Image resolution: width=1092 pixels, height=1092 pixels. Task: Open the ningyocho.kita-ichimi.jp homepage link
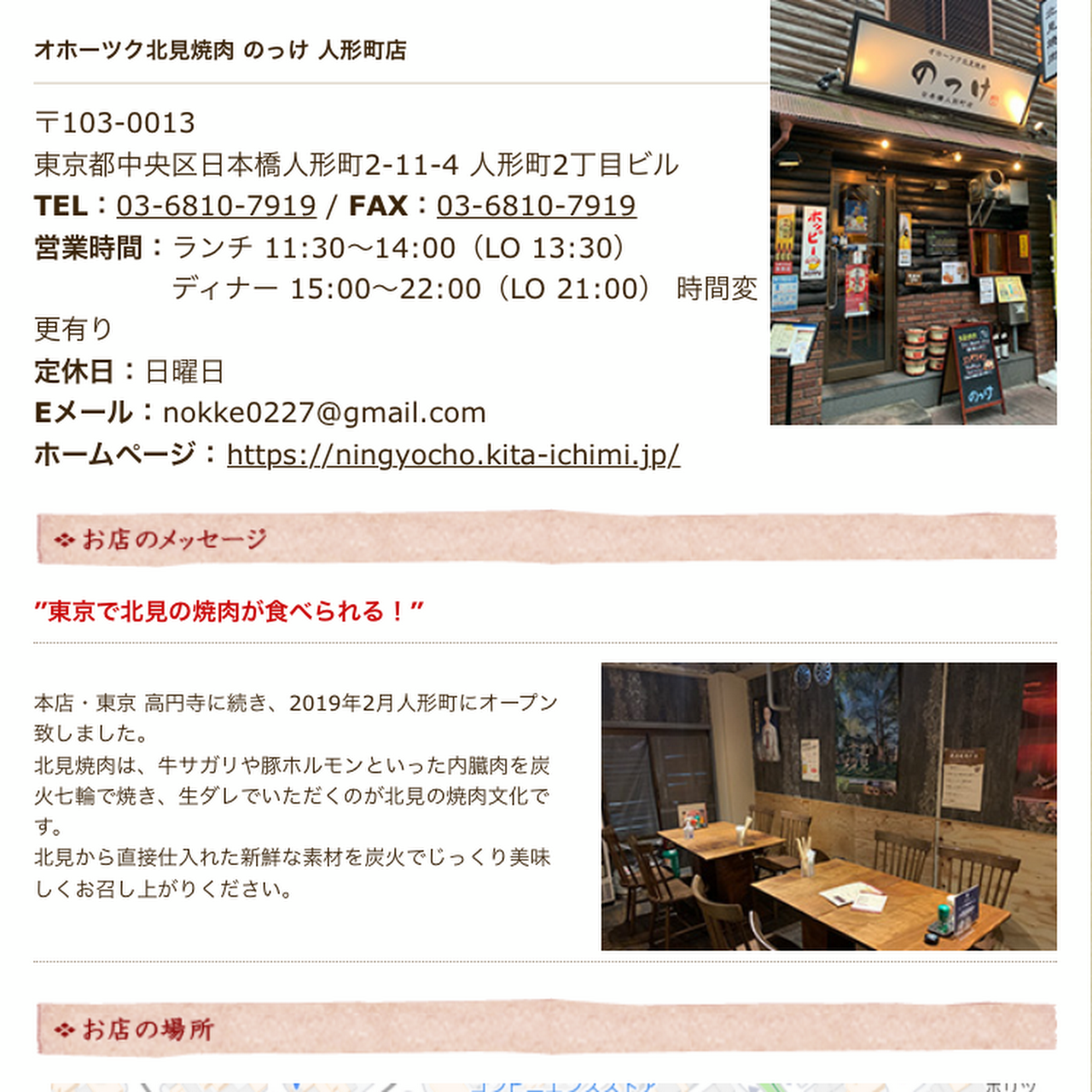453,455
